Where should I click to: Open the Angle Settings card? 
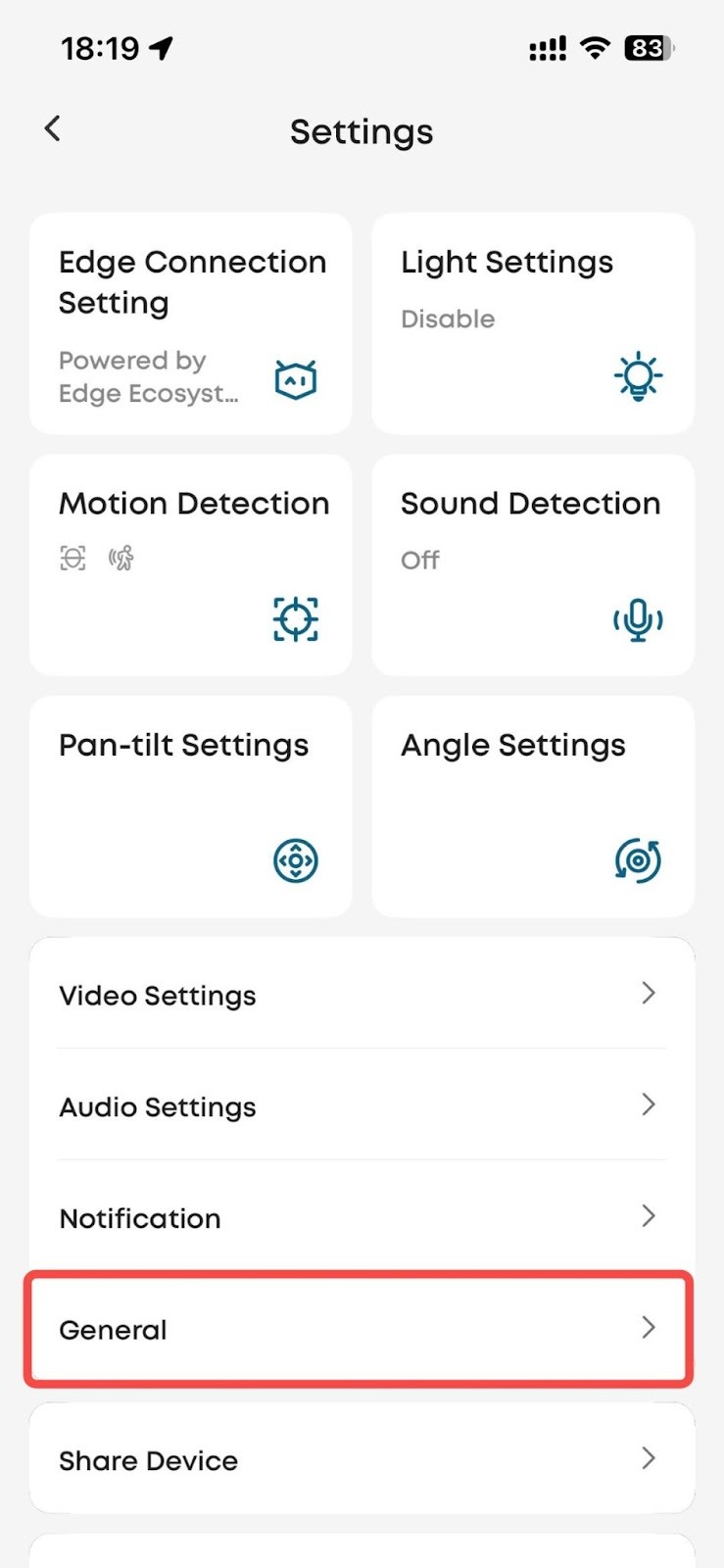click(x=532, y=806)
